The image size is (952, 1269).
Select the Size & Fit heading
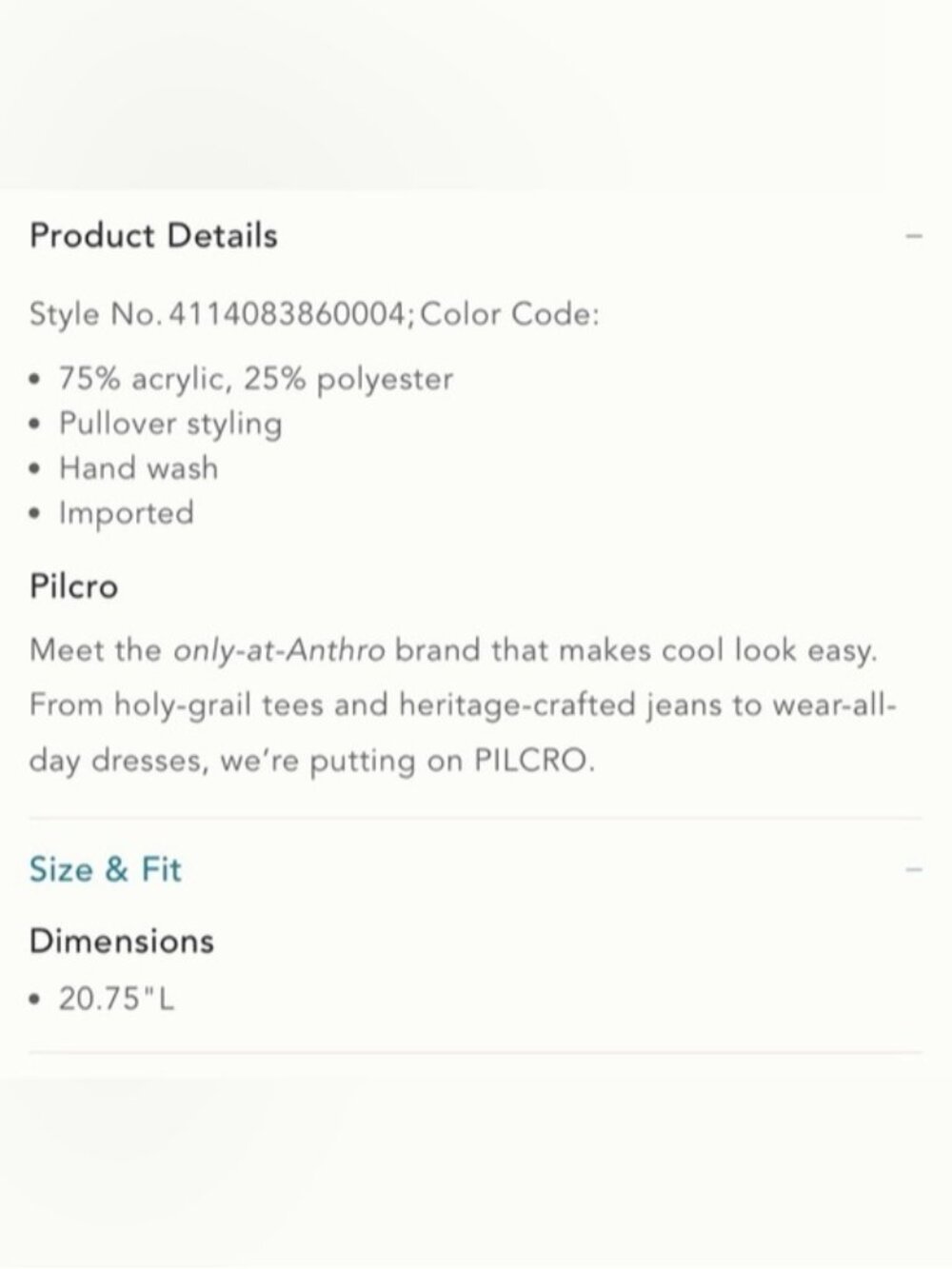click(x=106, y=869)
